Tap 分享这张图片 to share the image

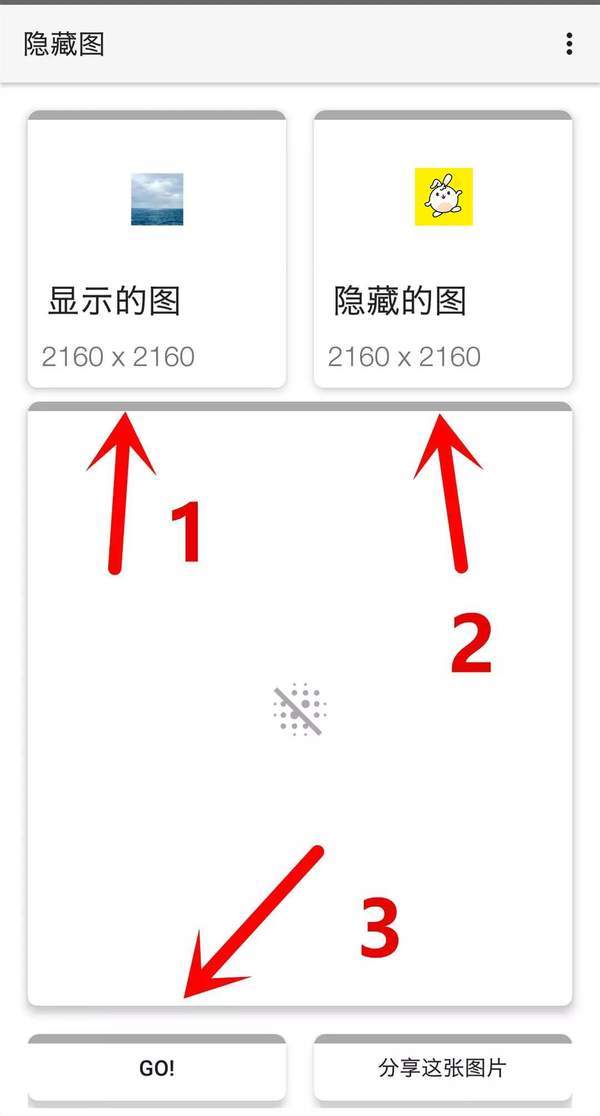[443, 1068]
